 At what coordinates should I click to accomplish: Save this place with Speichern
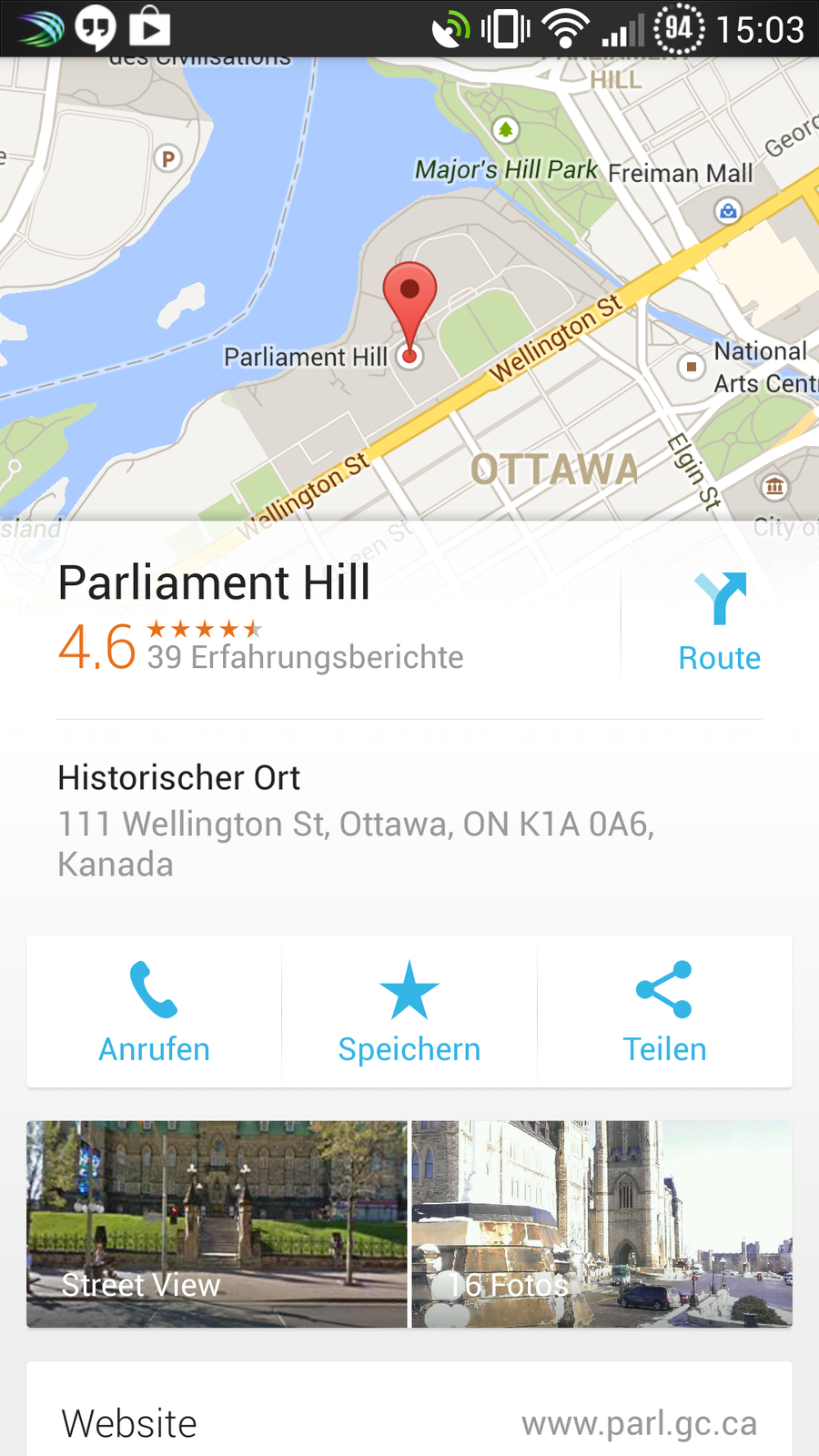409,1012
